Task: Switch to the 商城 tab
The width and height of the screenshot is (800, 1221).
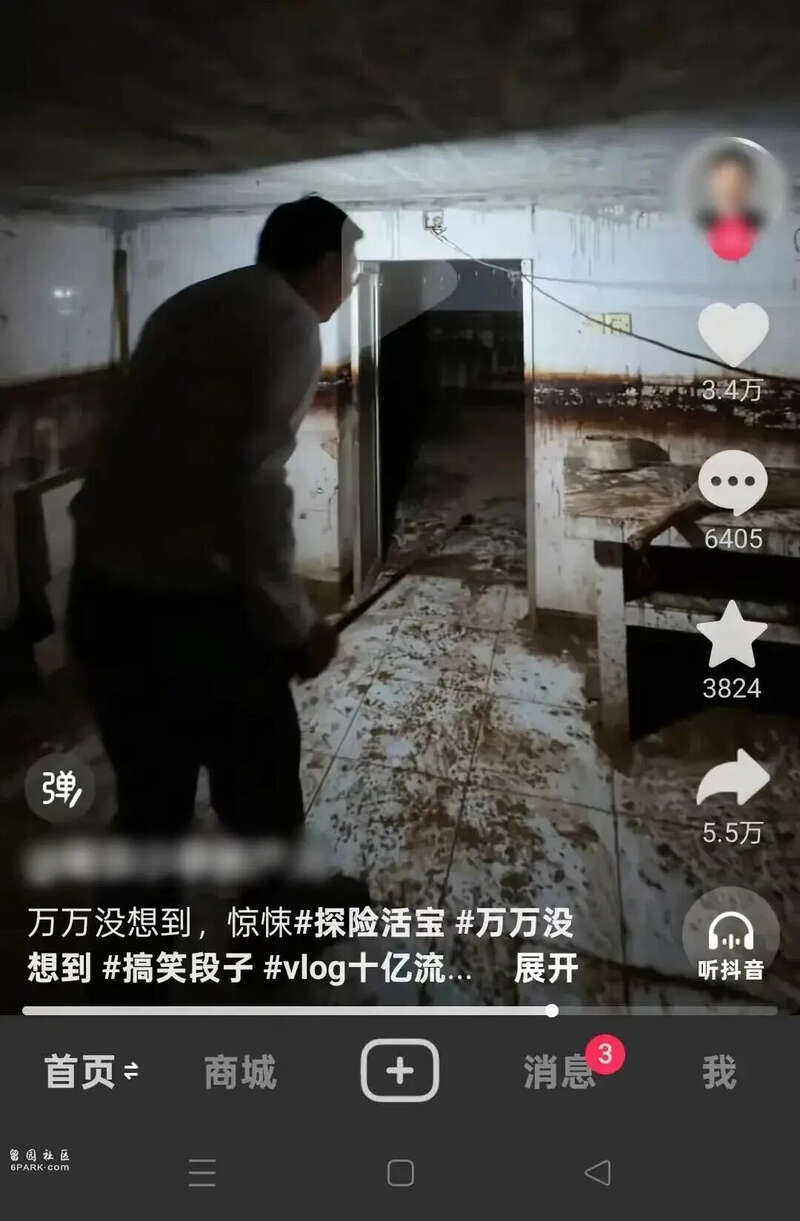Action: pos(240,1072)
